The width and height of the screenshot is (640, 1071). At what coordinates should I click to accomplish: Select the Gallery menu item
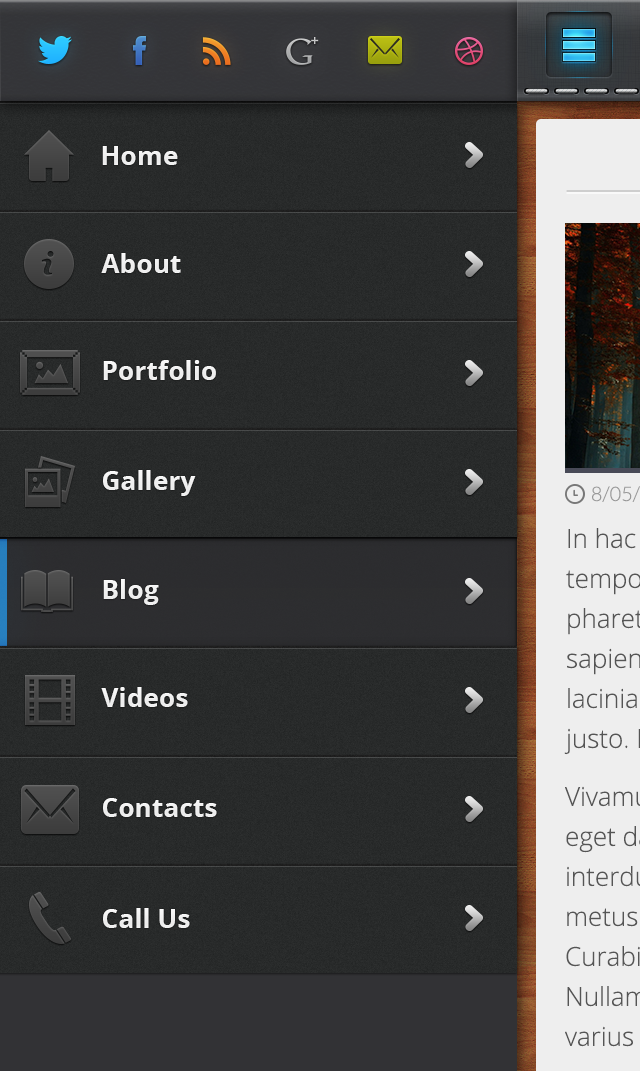tap(258, 482)
